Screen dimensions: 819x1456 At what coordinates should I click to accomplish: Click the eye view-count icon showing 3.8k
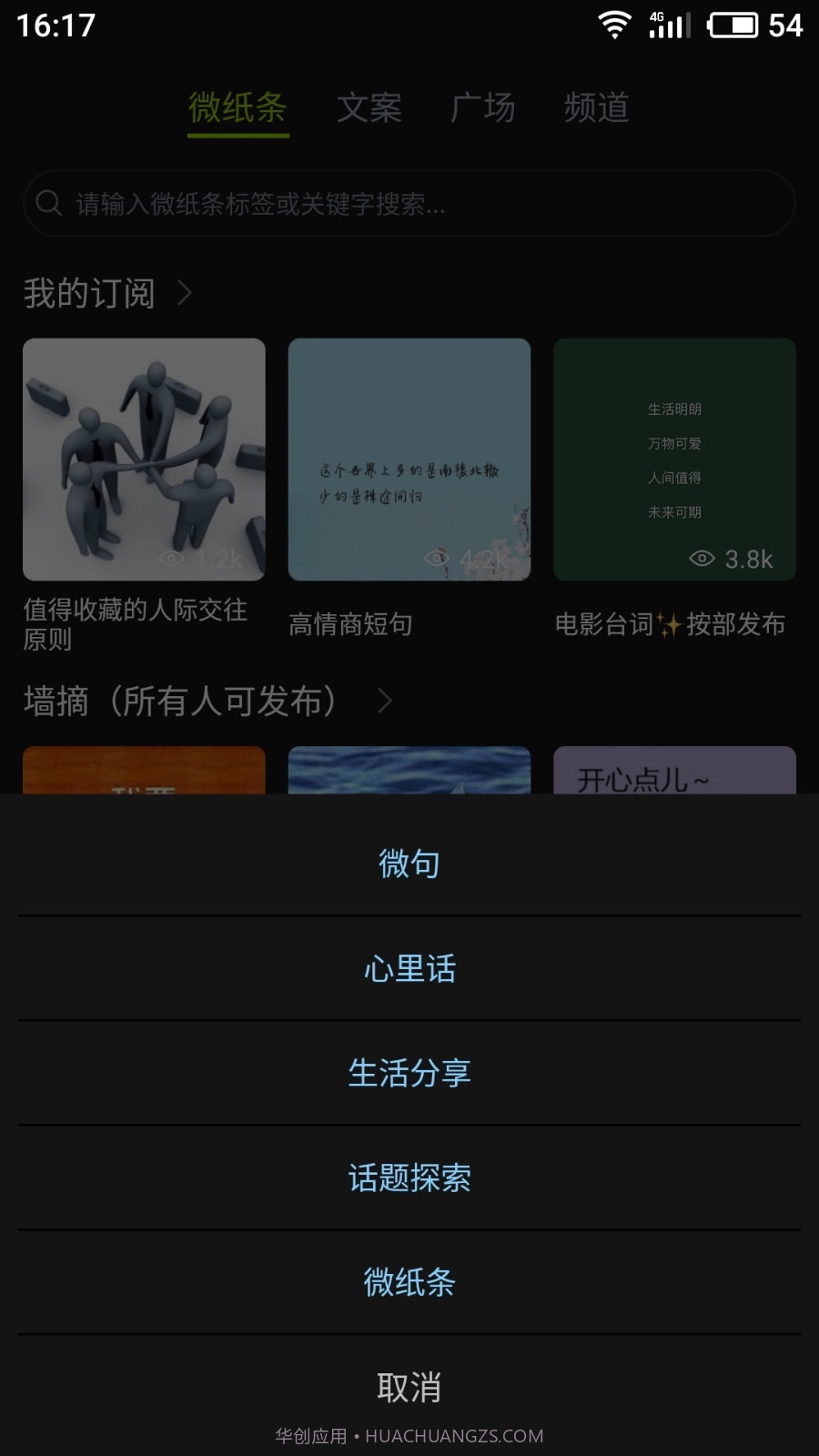point(701,559)
